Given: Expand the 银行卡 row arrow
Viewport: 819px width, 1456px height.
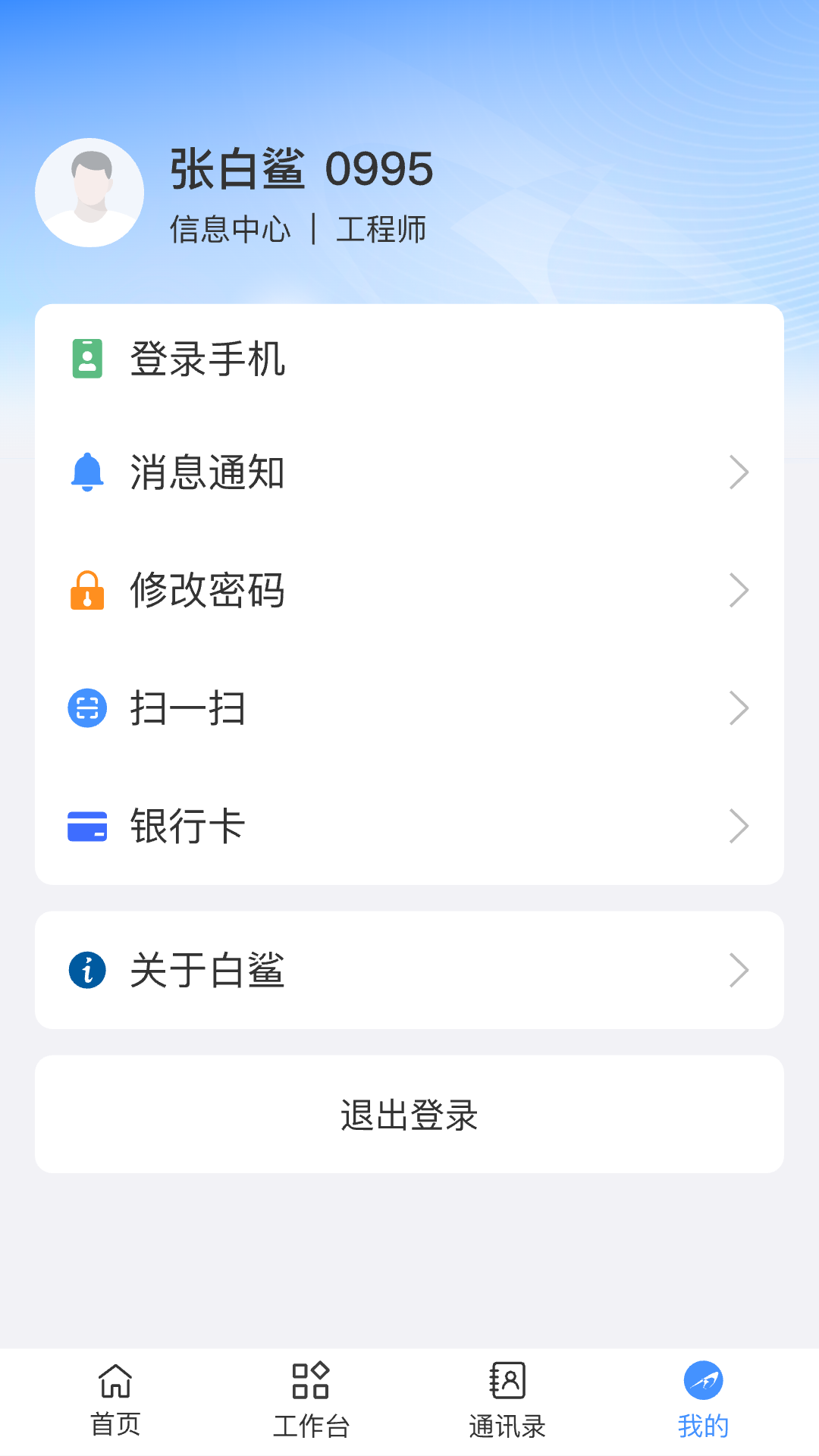Looking at the screenshot, I should (x=738, y=826).
